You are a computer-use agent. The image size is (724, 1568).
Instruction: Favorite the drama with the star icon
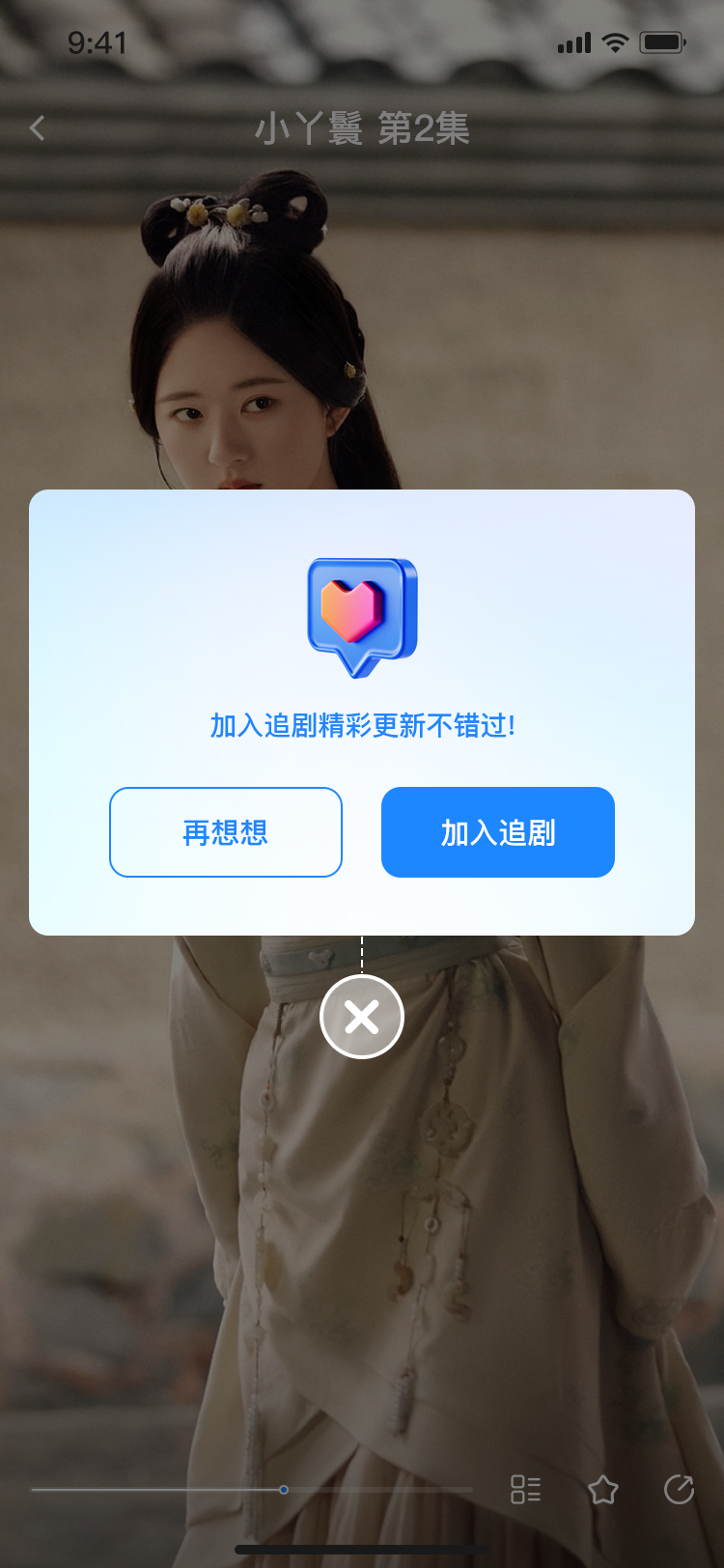(603, 1490)
